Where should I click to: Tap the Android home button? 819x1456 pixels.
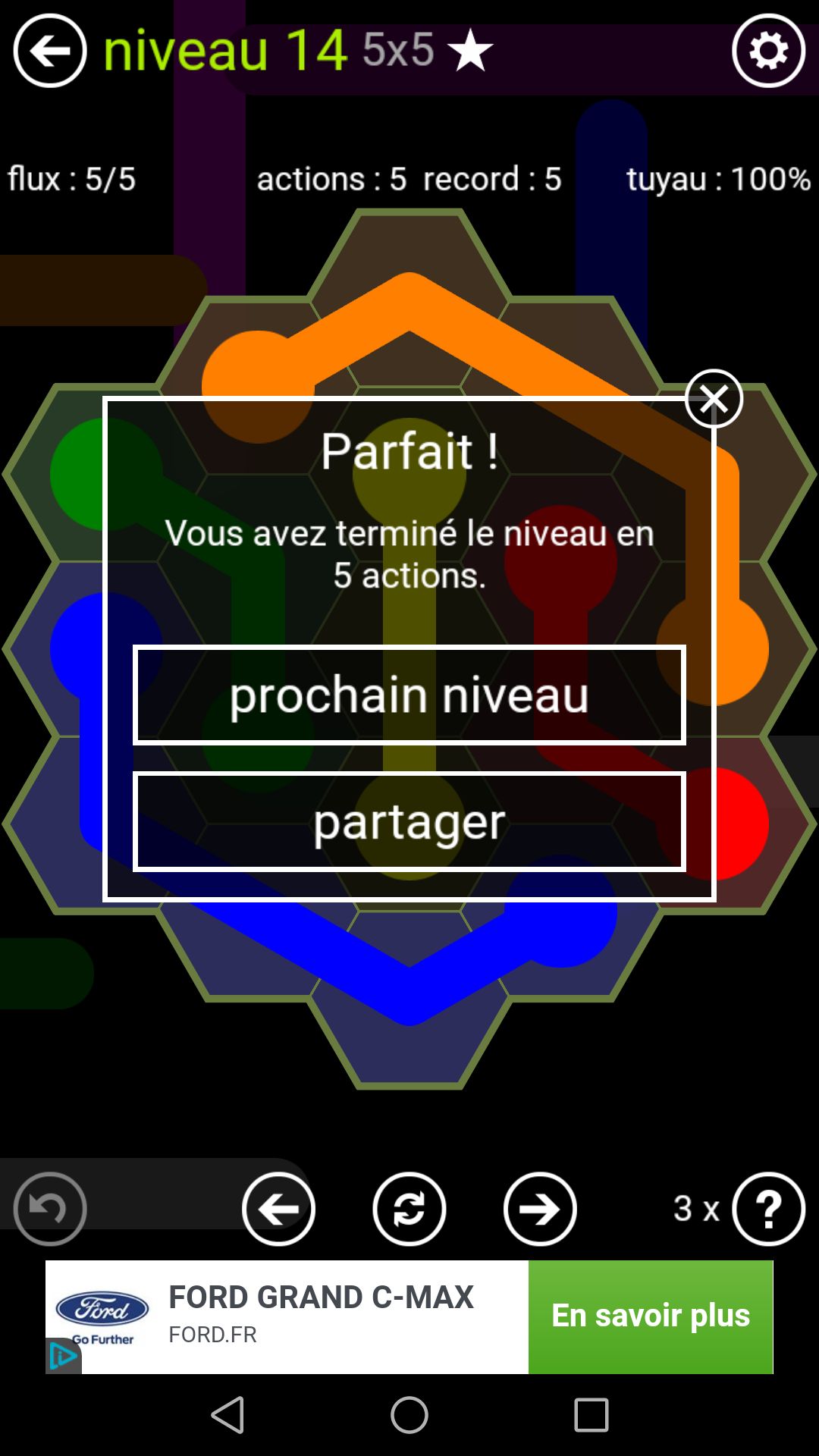(x=409, y=1415)
